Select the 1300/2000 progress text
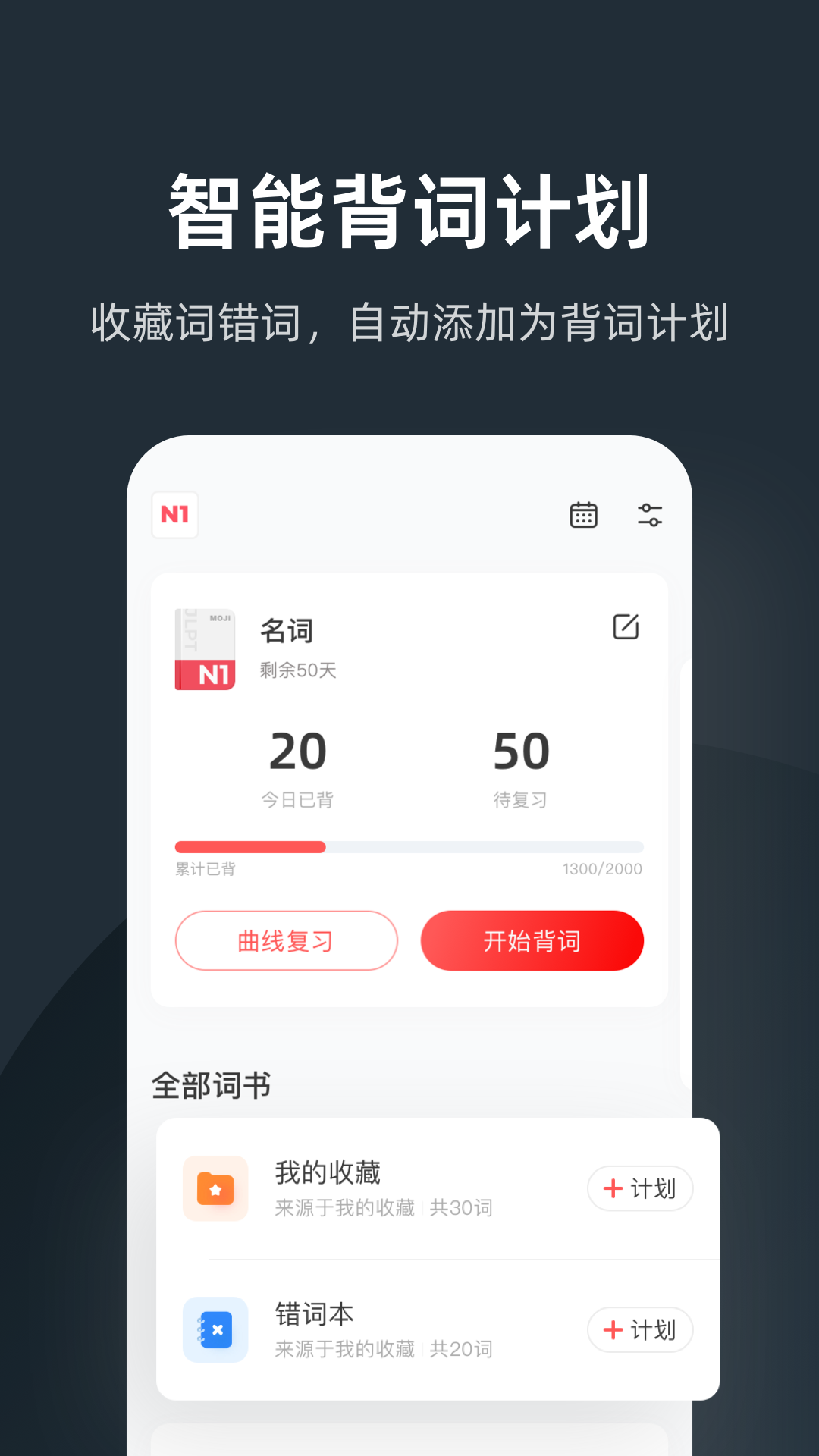The width and height of the screenshot is (819, 1456). [x=604, y=871]
